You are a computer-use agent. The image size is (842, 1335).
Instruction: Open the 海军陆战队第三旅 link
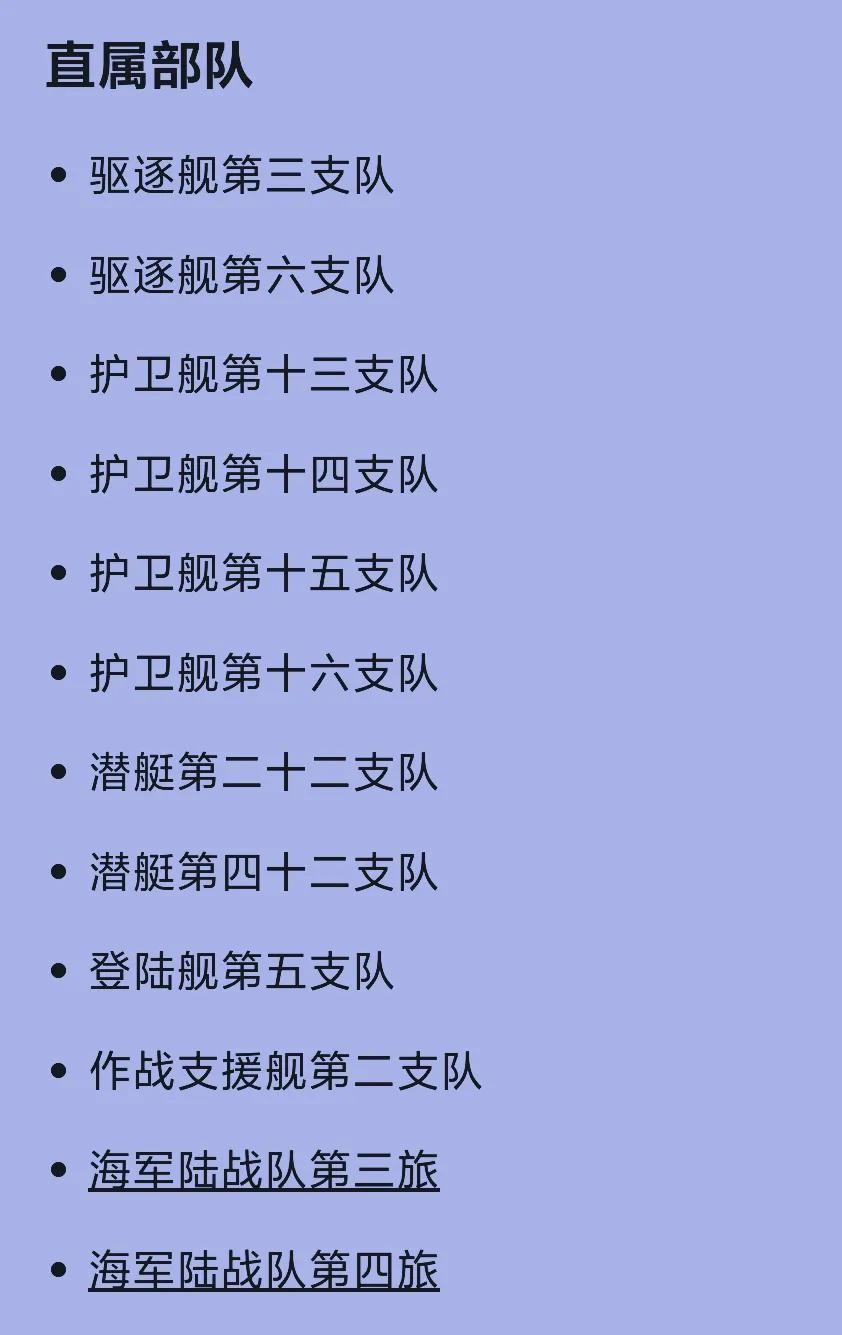pyautogui.click(x=264, y=1172)
